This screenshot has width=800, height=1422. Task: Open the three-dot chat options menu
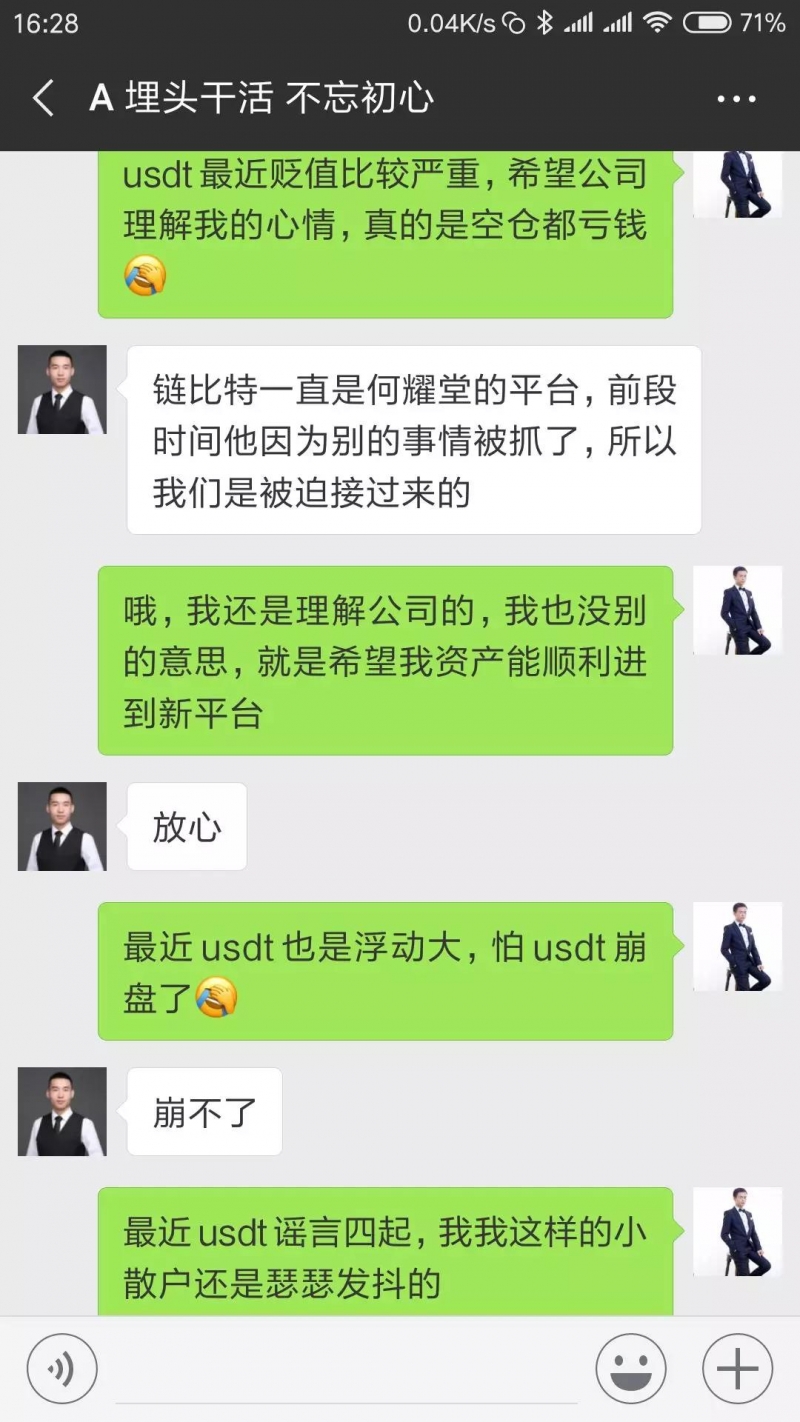[737, 99]
